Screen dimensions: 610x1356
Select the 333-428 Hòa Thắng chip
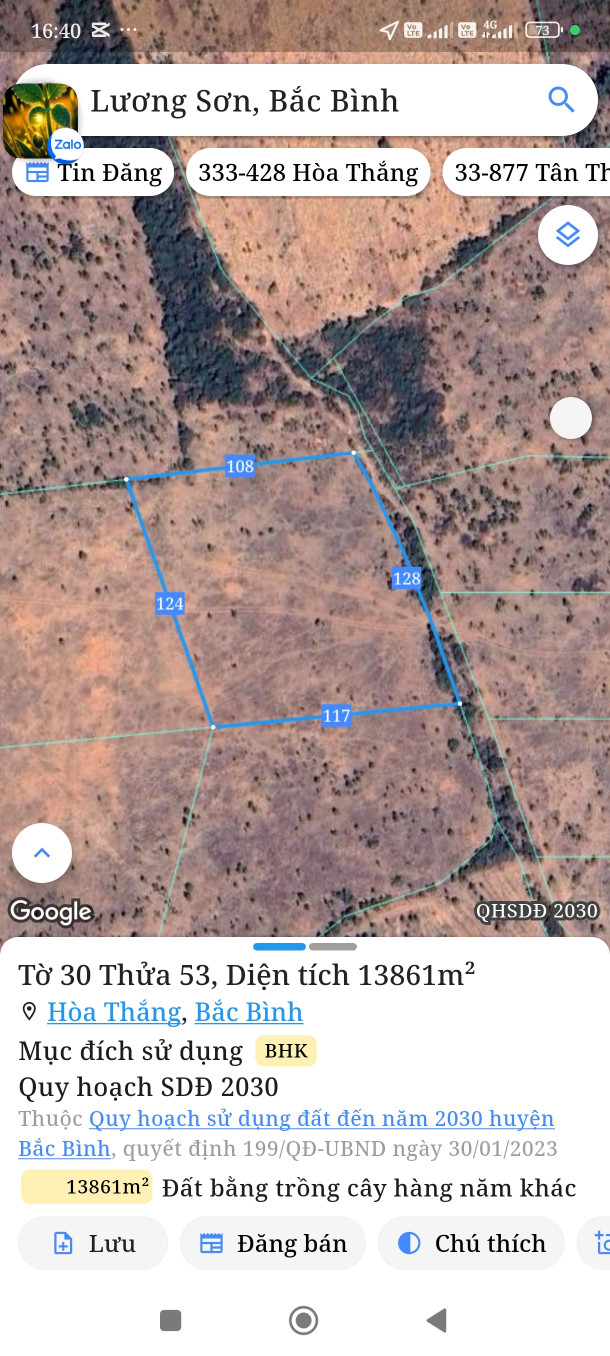(308, 173)
